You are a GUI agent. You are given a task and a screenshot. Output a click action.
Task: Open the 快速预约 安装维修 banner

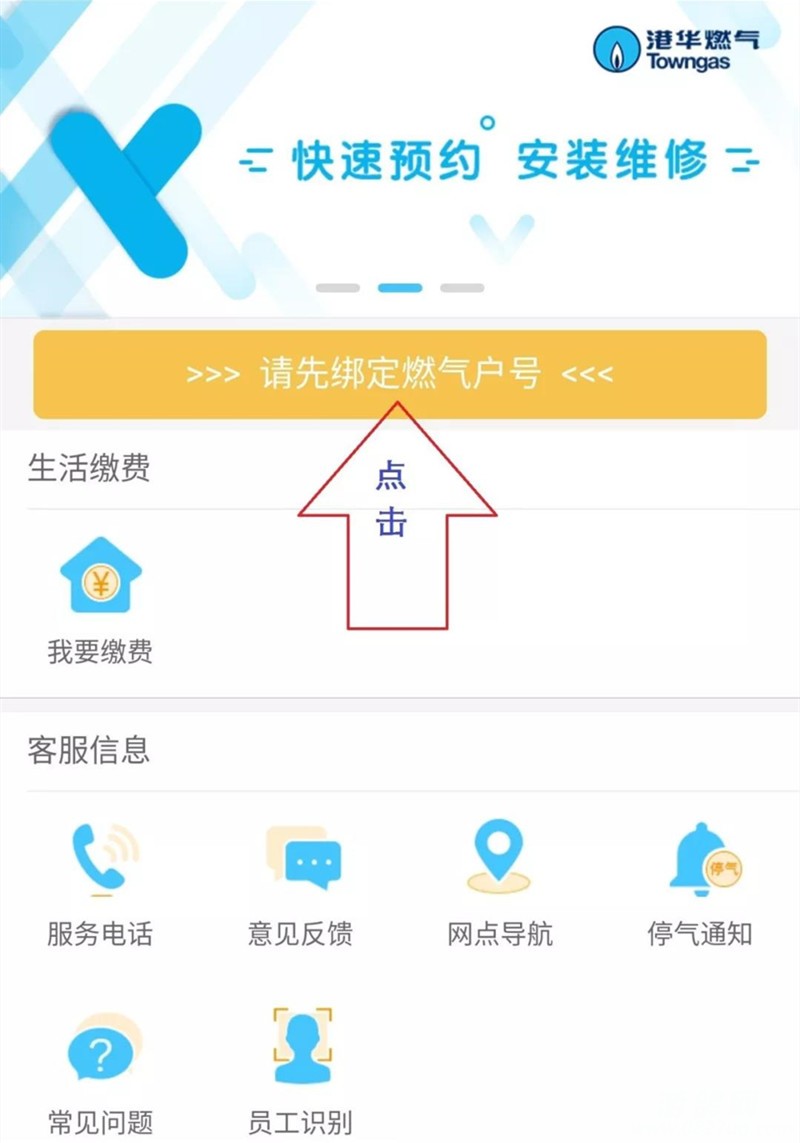[x=400, y=160]
